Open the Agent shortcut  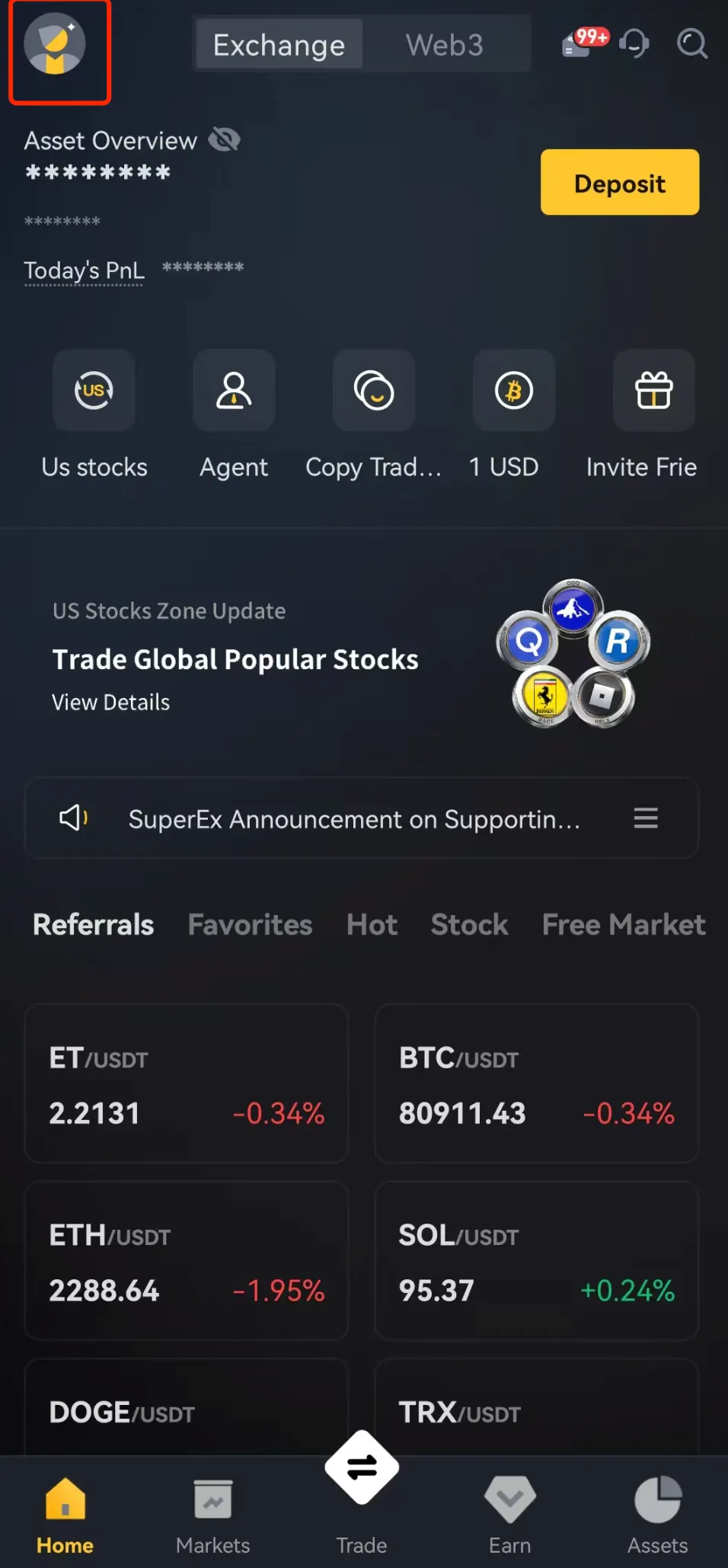tap(234, 414)
